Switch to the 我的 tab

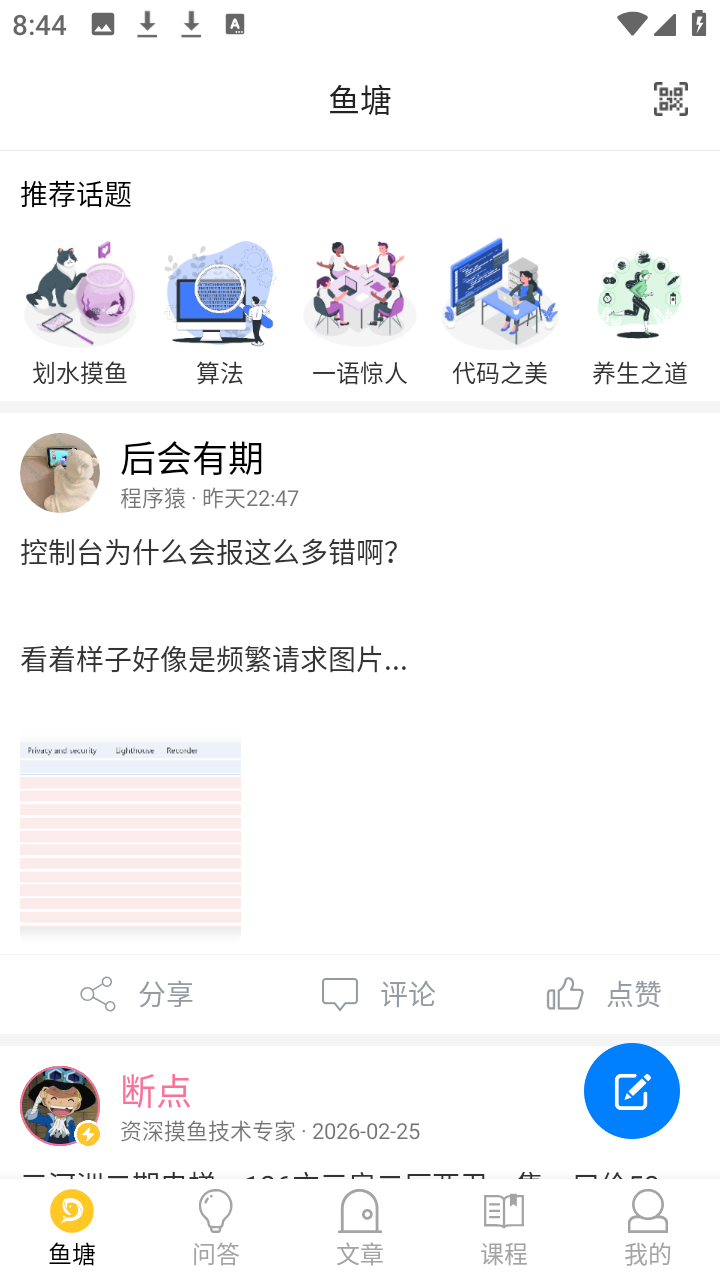[647, 1209]
